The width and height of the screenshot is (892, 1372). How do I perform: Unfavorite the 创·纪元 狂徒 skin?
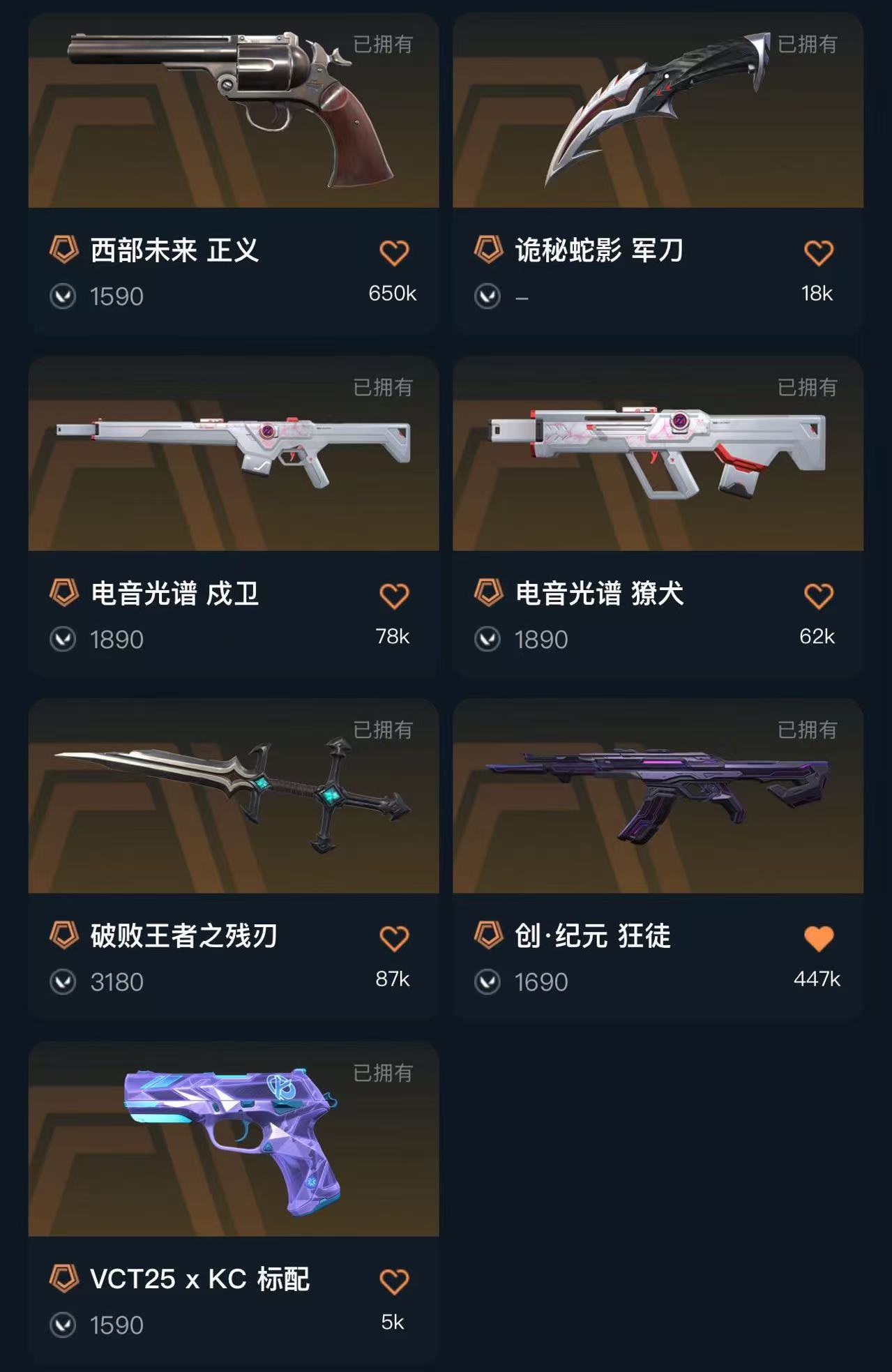click(818, 938)
